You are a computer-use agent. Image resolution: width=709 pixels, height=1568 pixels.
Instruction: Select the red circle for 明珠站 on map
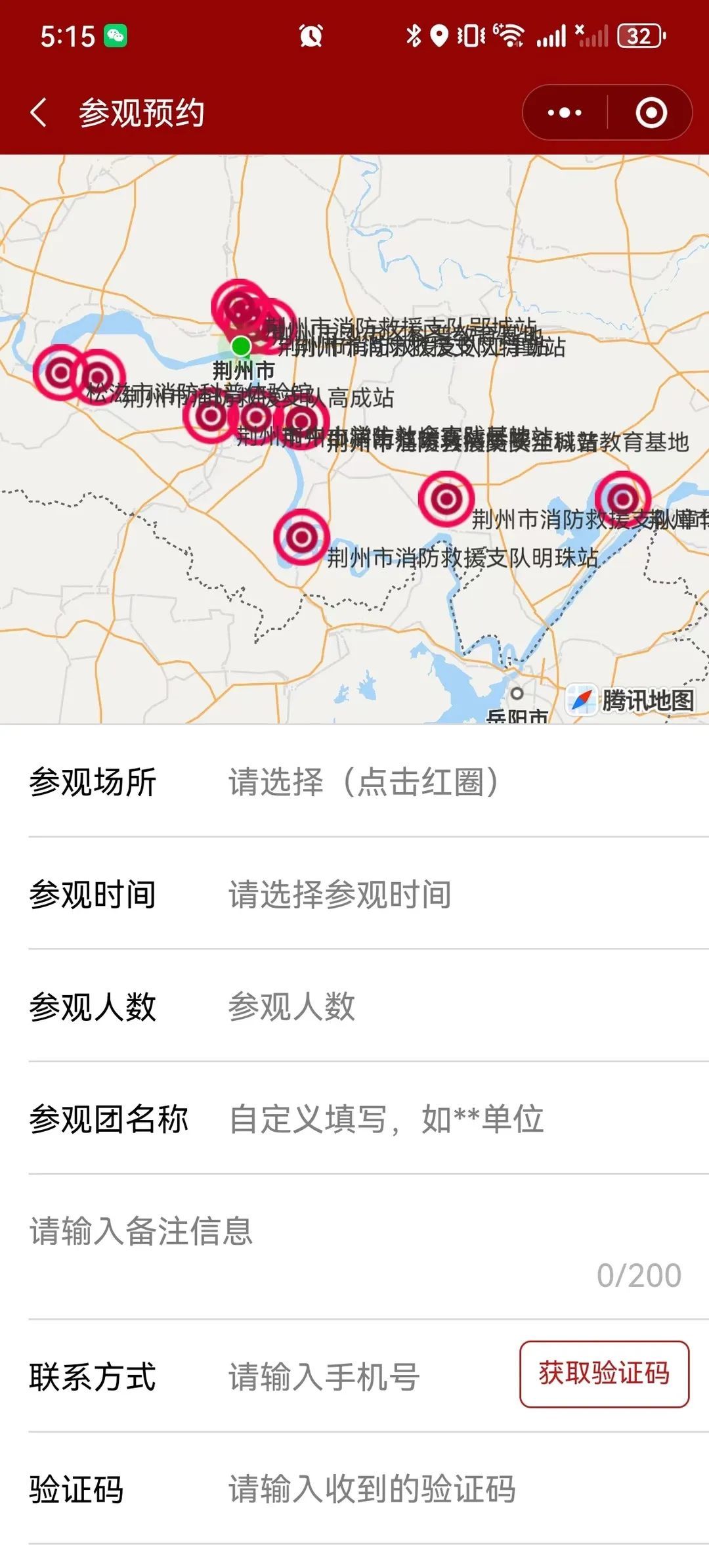click(301, 537)
